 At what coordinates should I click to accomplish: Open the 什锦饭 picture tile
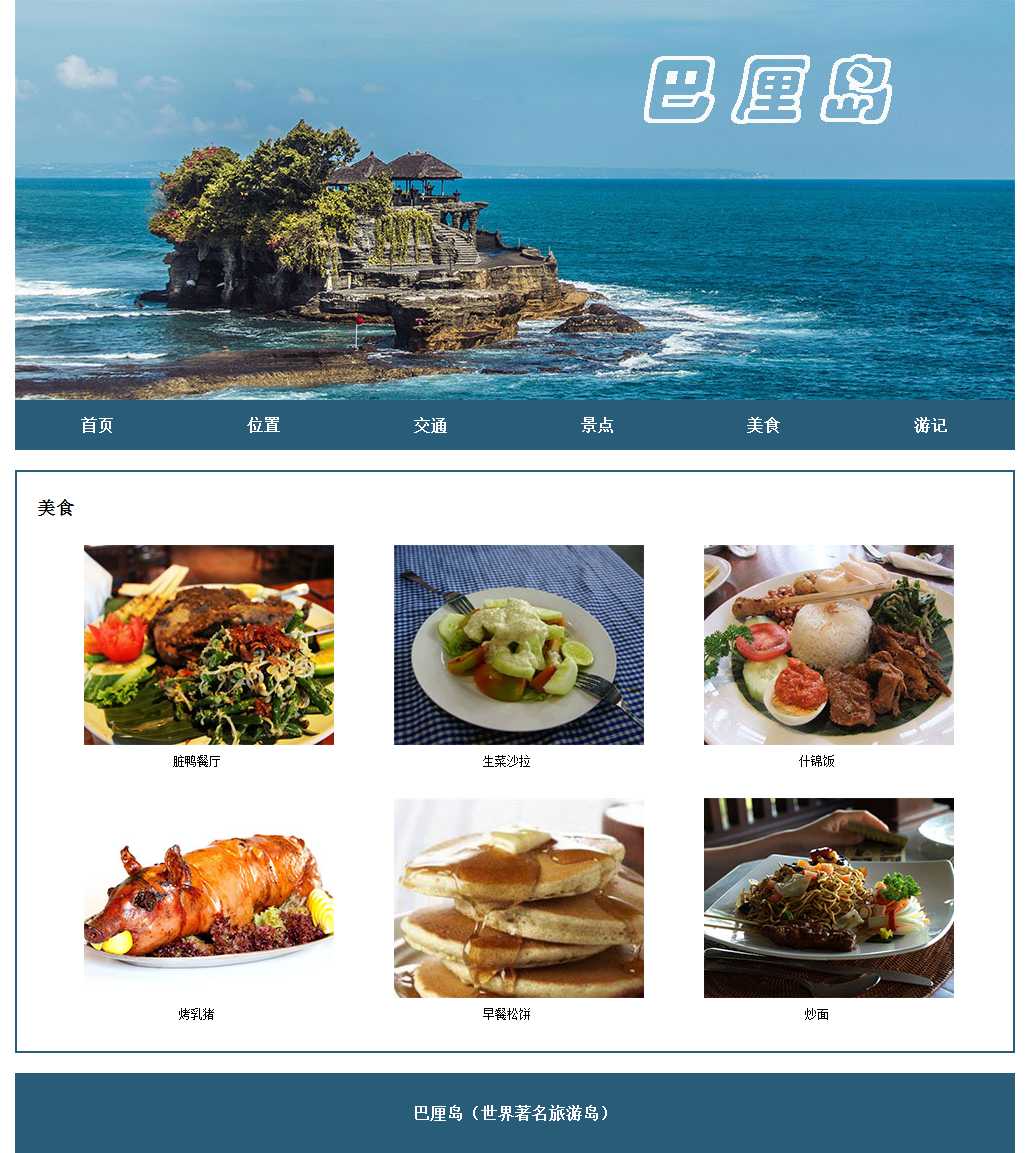click(x=829, y=645)
